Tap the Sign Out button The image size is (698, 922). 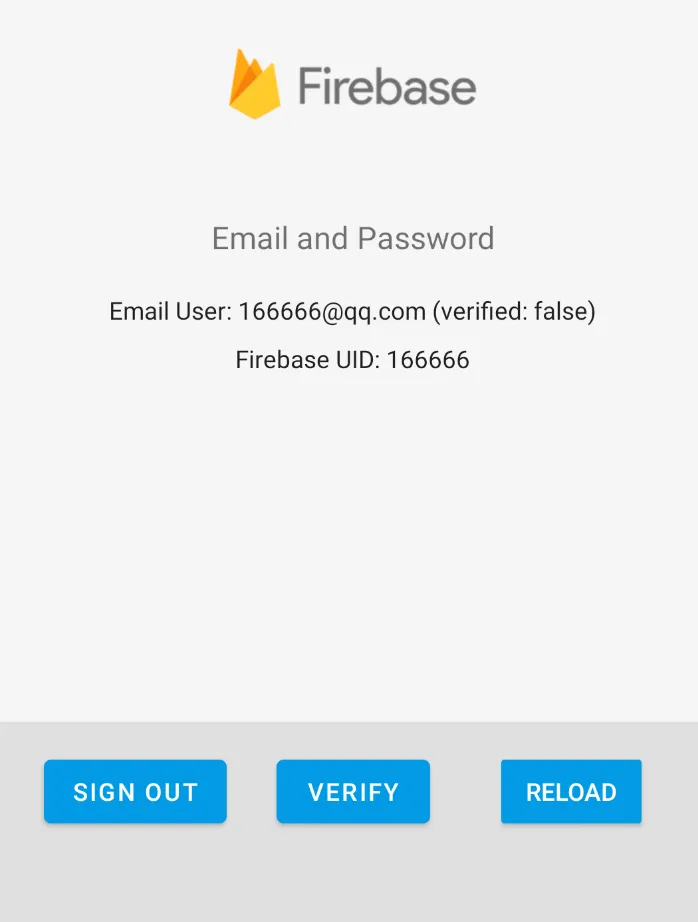point(135,792)
